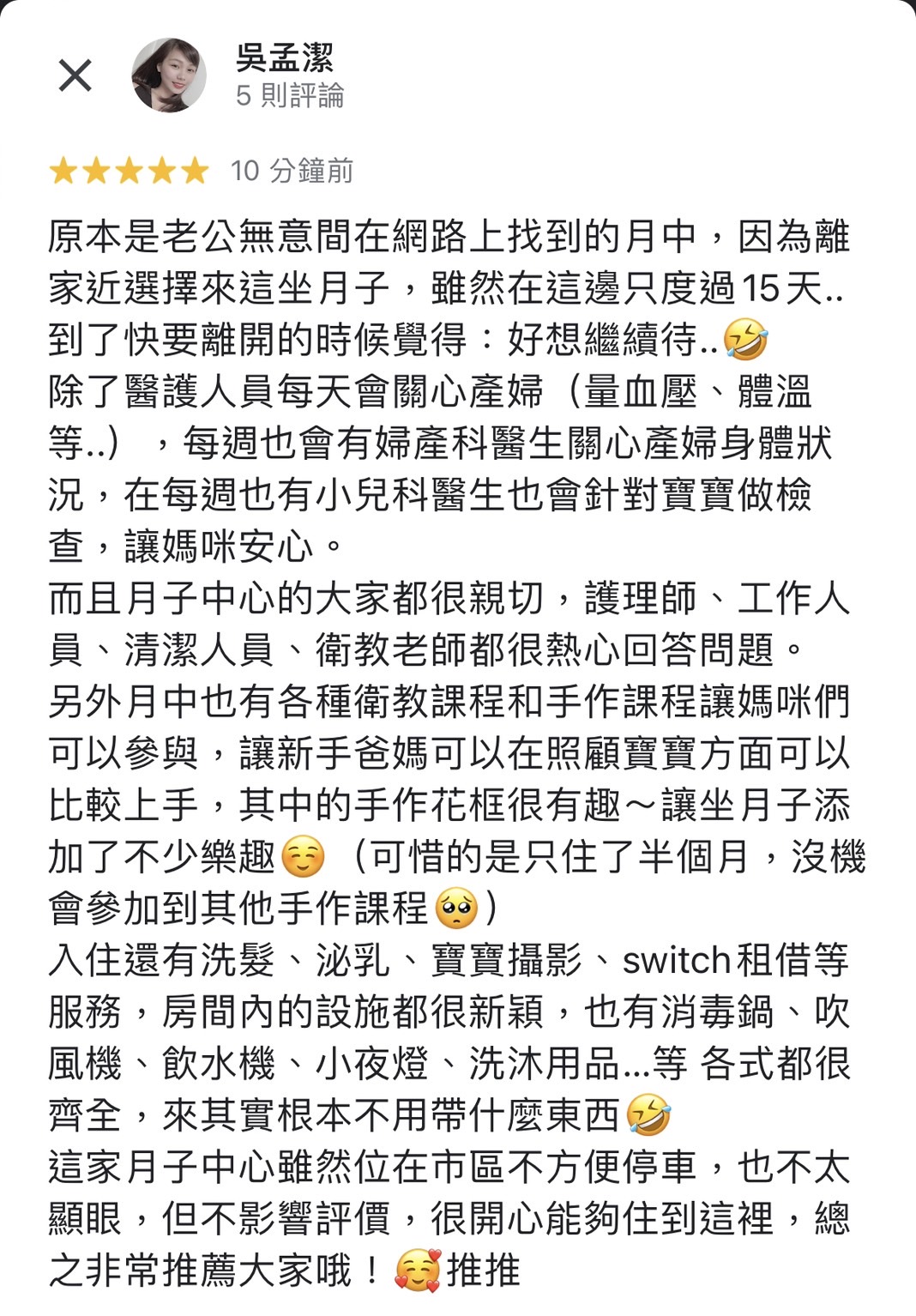View reviewer 吳孟潔's profile name
Screen dimensions: 916x1316
coord(284,57)
